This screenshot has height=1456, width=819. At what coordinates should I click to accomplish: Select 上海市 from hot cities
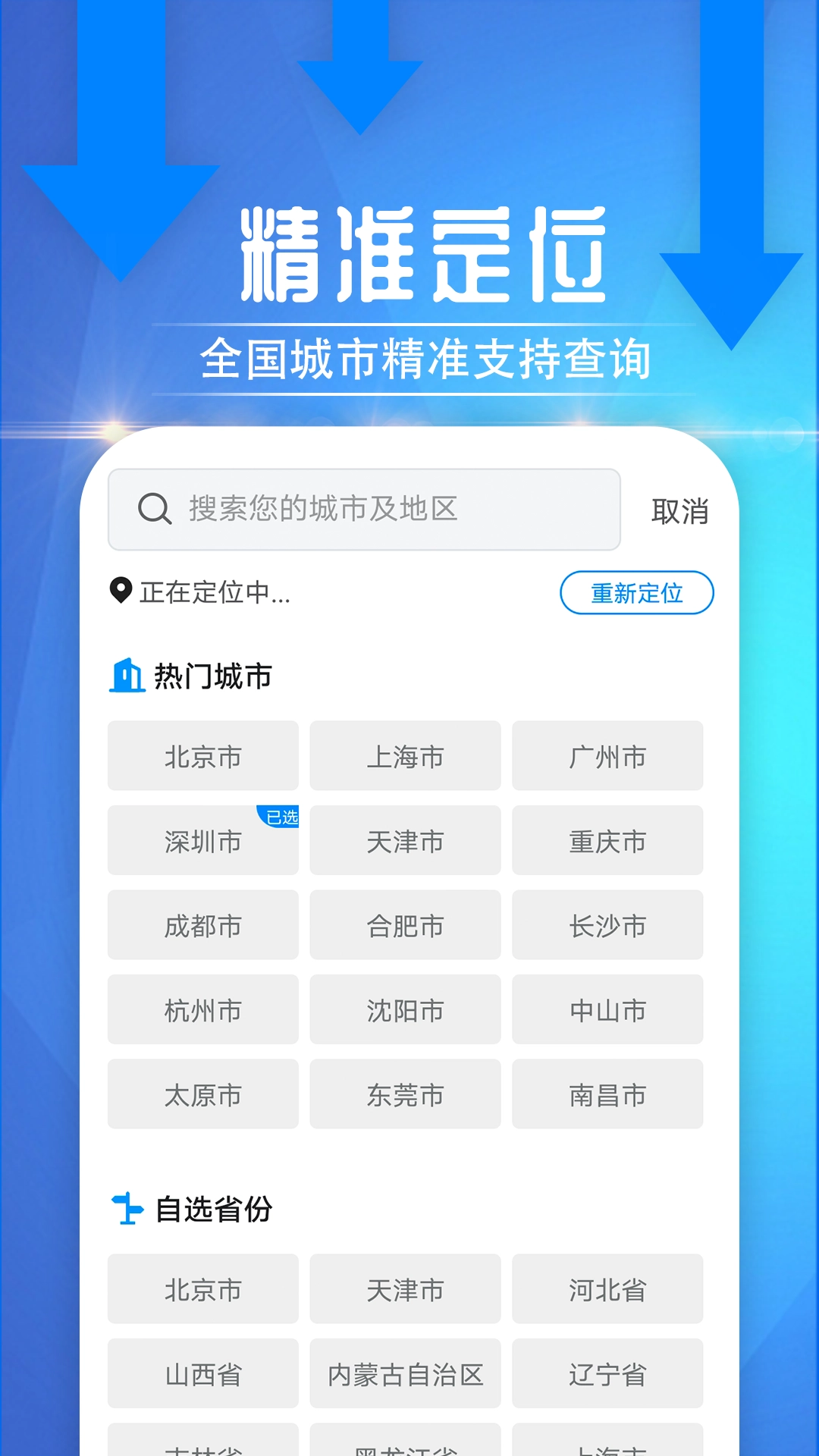point(405,756)
